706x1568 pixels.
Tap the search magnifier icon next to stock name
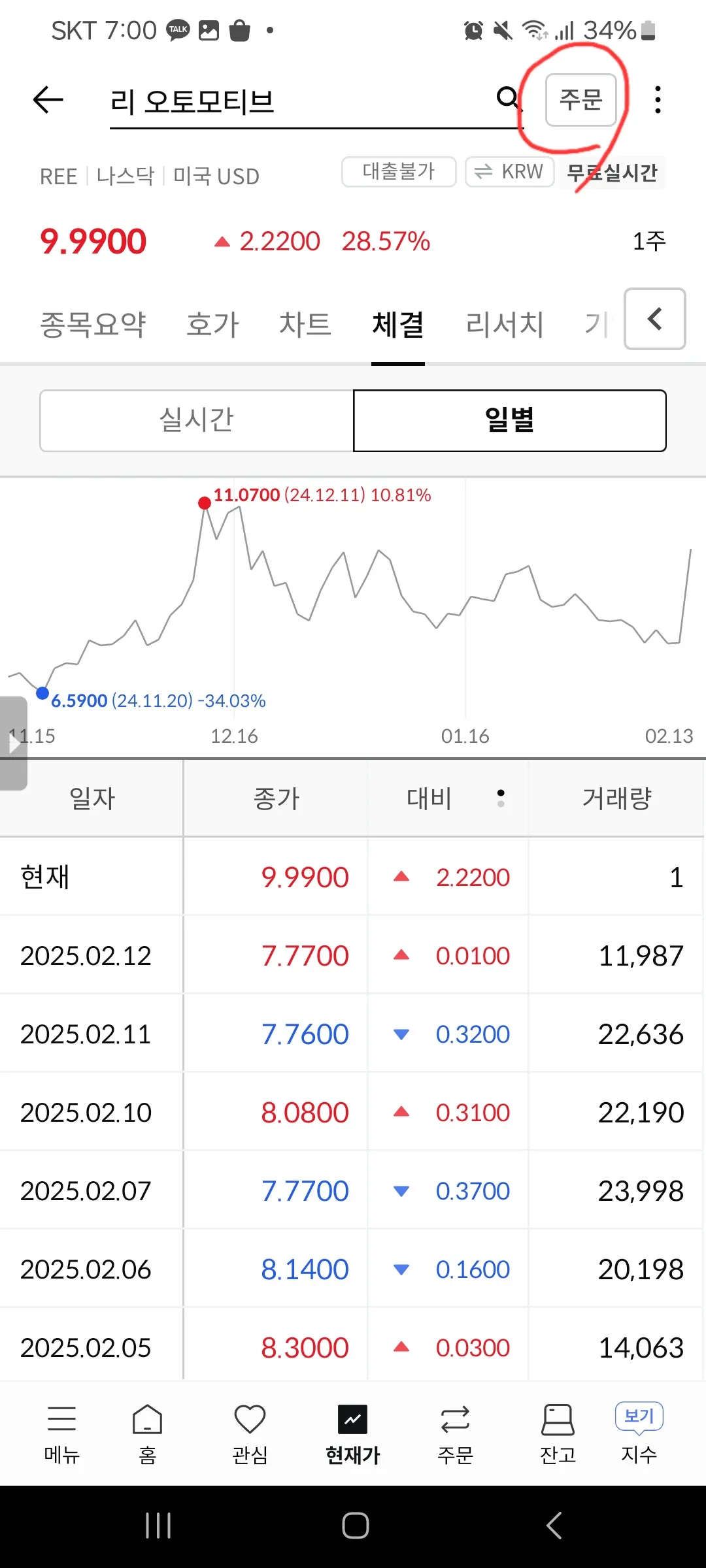tap(507, 99)
